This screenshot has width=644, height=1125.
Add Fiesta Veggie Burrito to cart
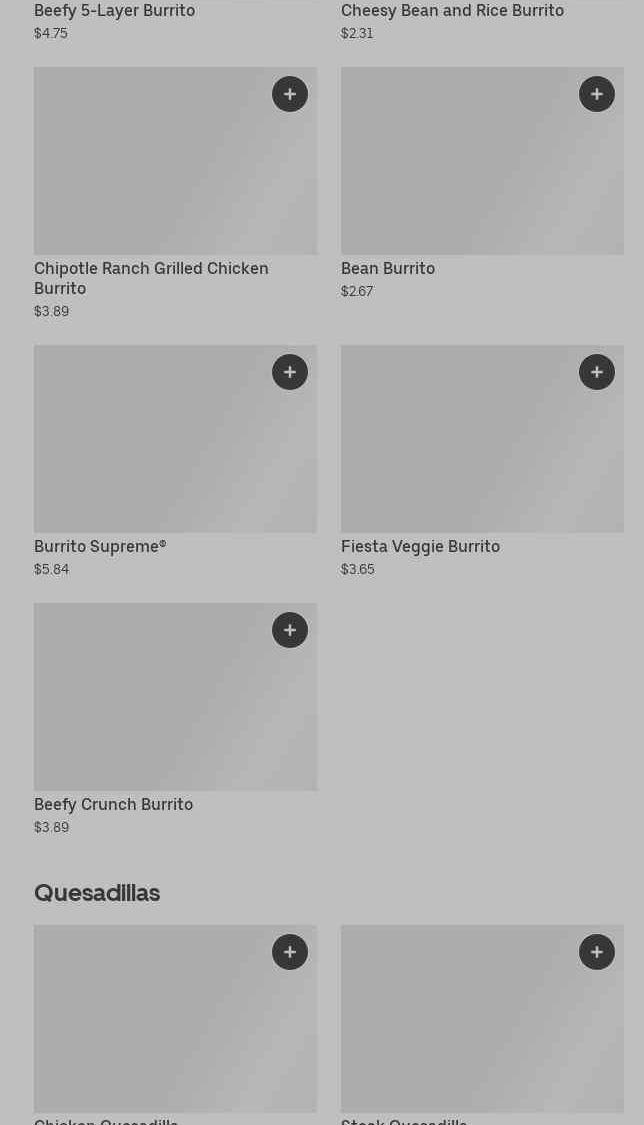[x=597, y=372]
